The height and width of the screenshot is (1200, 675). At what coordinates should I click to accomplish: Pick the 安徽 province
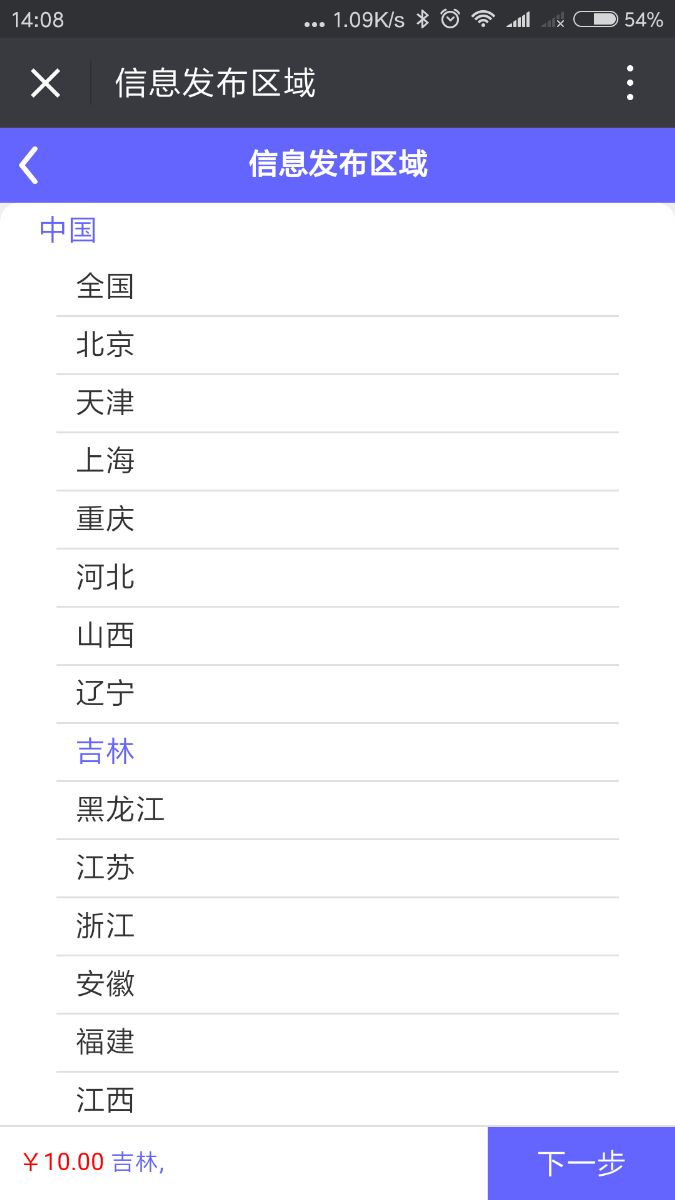point(337,984)
